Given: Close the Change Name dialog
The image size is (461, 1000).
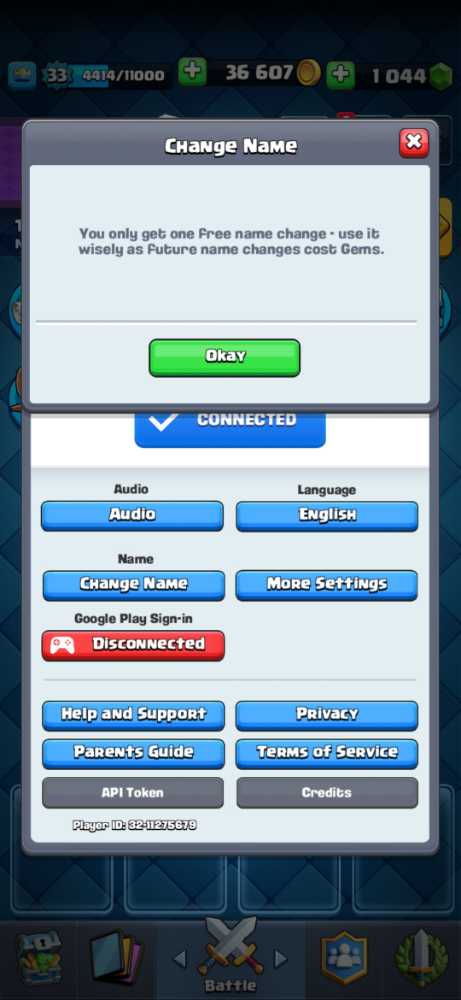Looking at the screenshot, I should tap(414, 142).
